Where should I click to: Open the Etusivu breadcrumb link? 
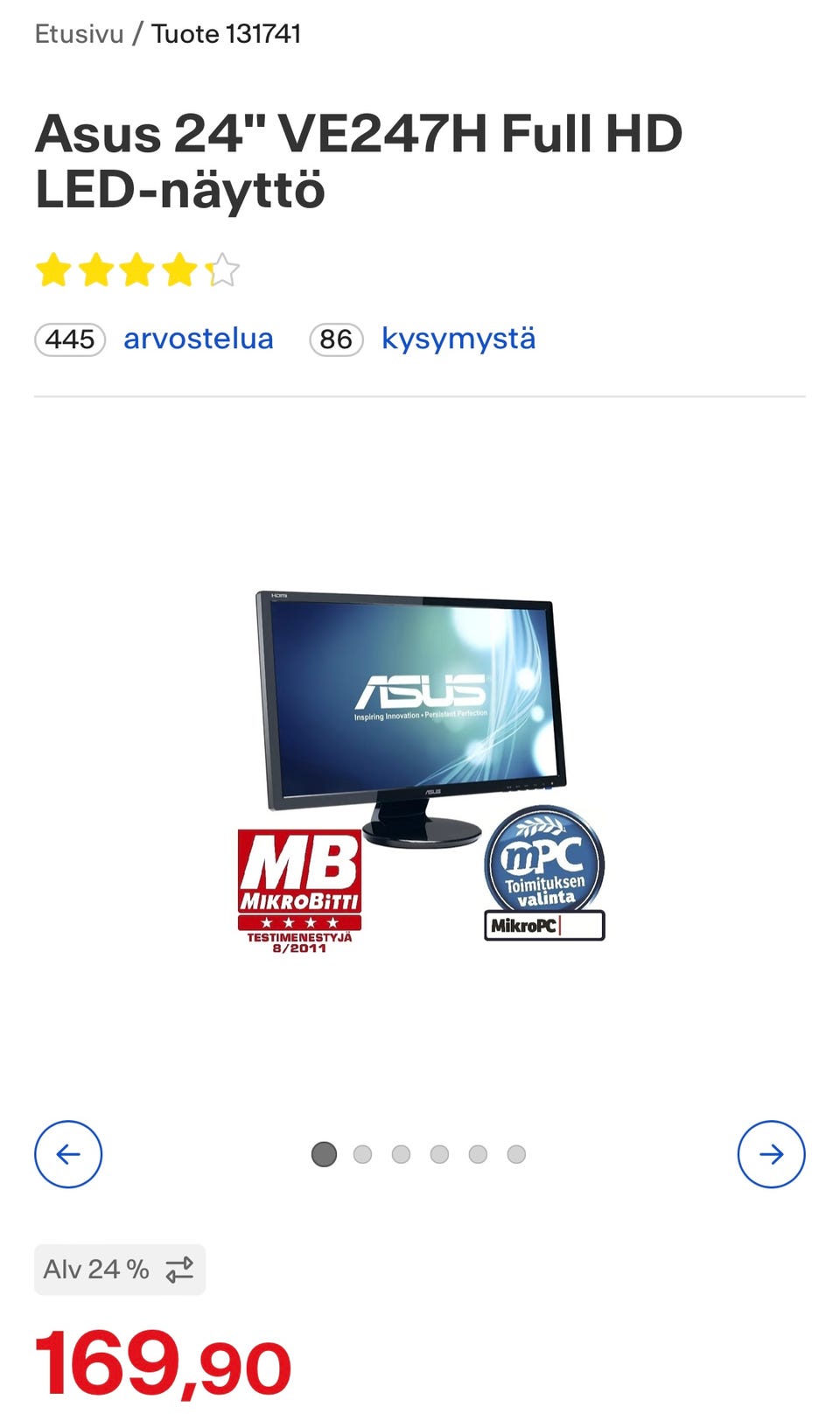[x=79, y=34]
